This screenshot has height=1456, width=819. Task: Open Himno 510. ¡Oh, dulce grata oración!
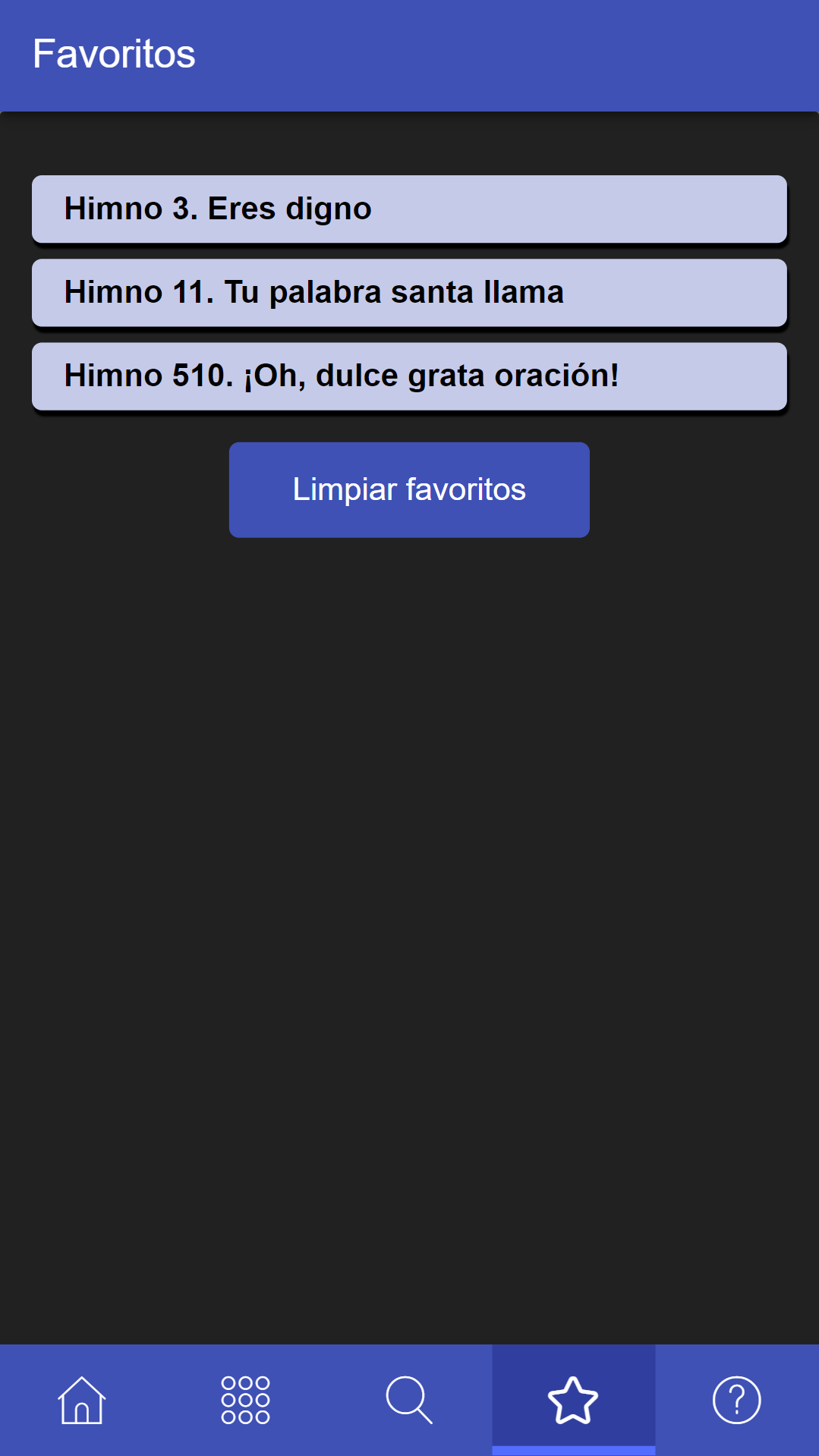coord(409,376)
